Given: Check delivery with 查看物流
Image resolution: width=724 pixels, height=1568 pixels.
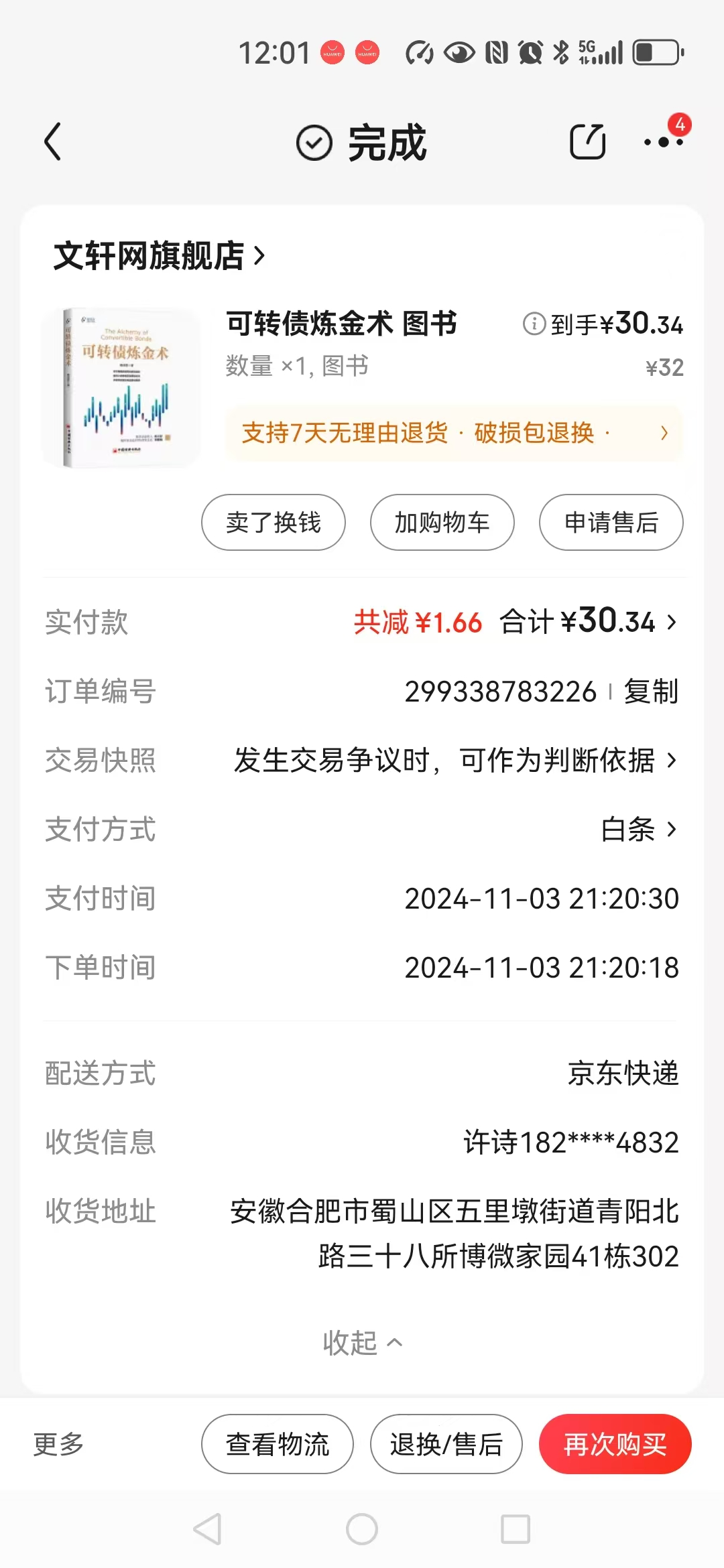Looking at the screenshot, I should click(278, 1444).
